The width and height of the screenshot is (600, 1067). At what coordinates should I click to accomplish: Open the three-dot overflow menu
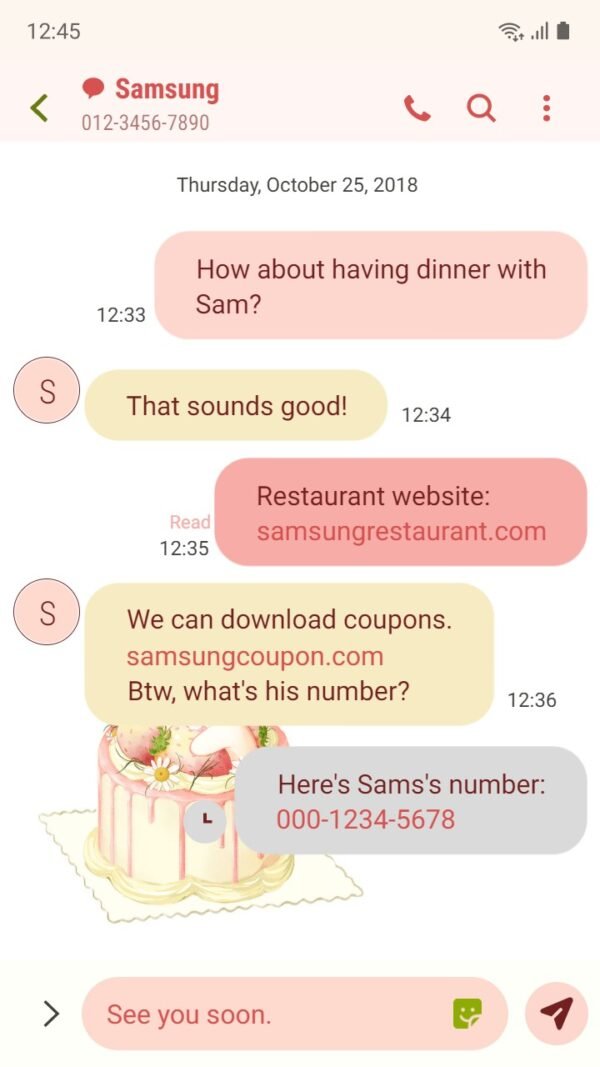[x=546, y=108]
